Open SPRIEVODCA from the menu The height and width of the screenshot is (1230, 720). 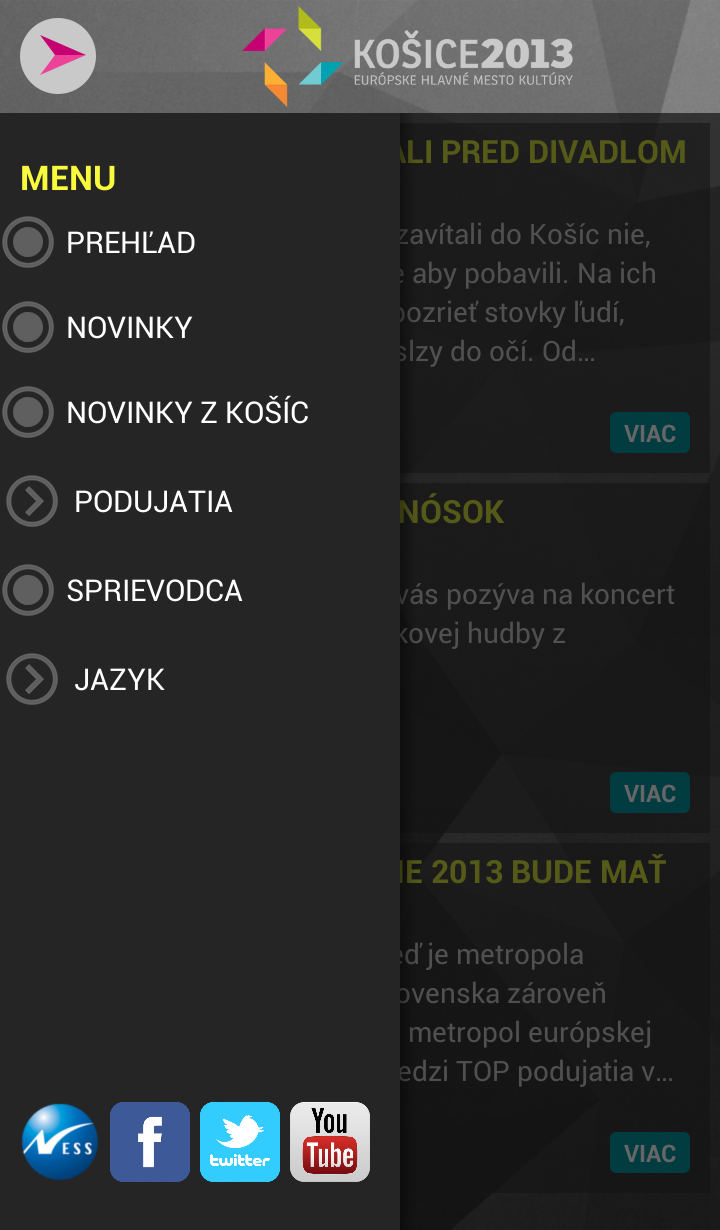(154, 591)
